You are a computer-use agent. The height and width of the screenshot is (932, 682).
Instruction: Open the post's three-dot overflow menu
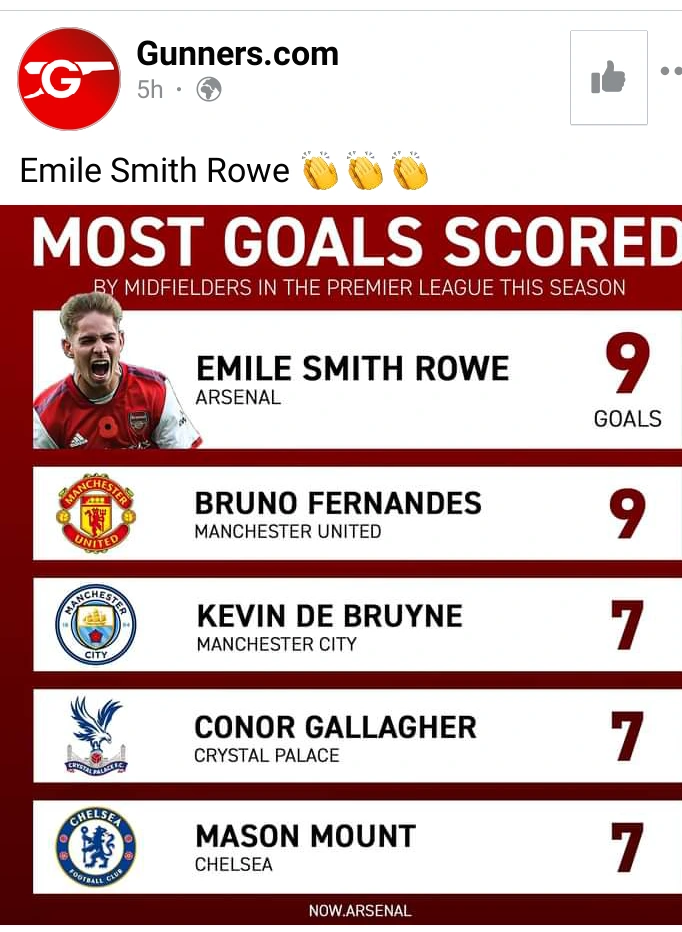point(672,71)
